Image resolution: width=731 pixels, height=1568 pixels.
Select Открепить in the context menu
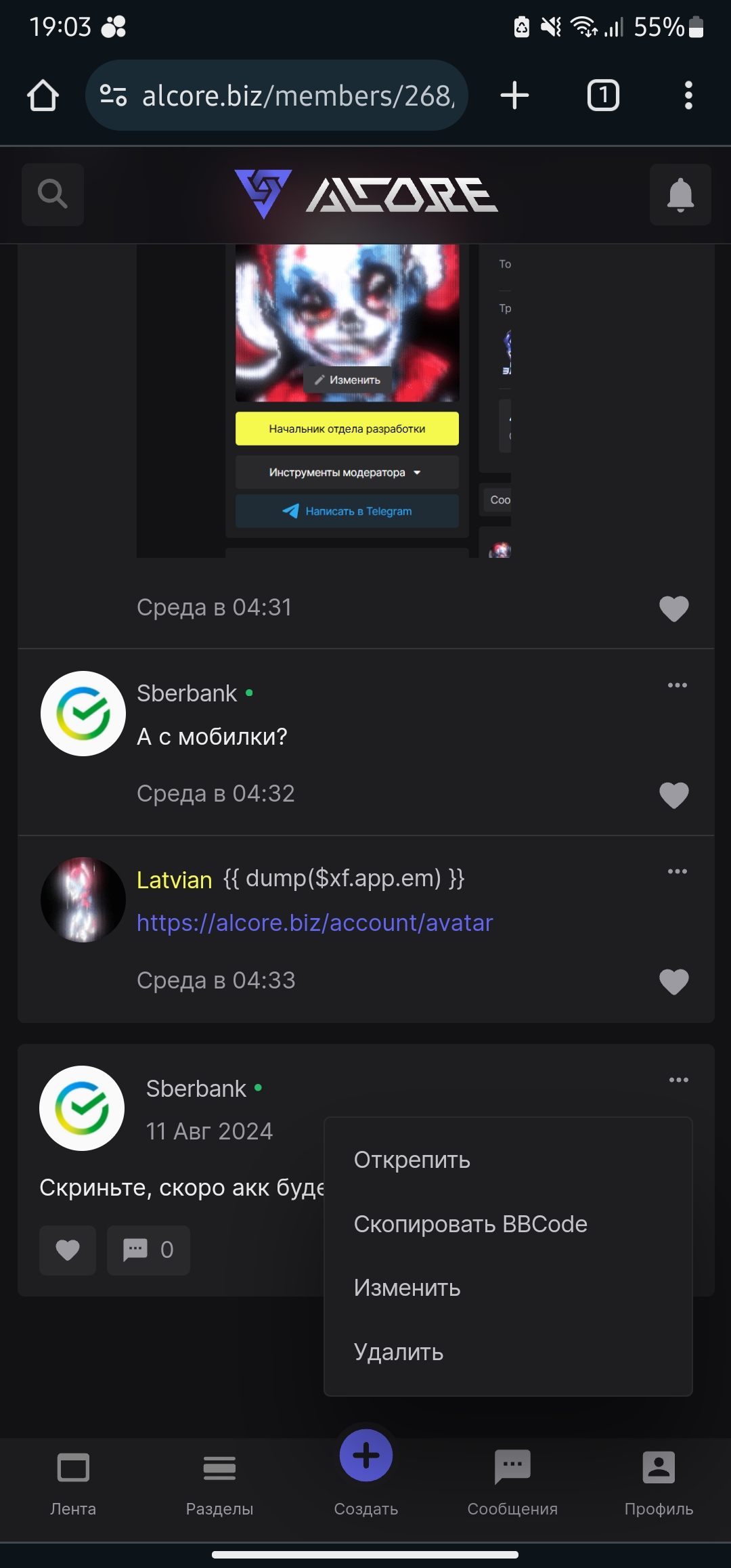point(412,1160)
